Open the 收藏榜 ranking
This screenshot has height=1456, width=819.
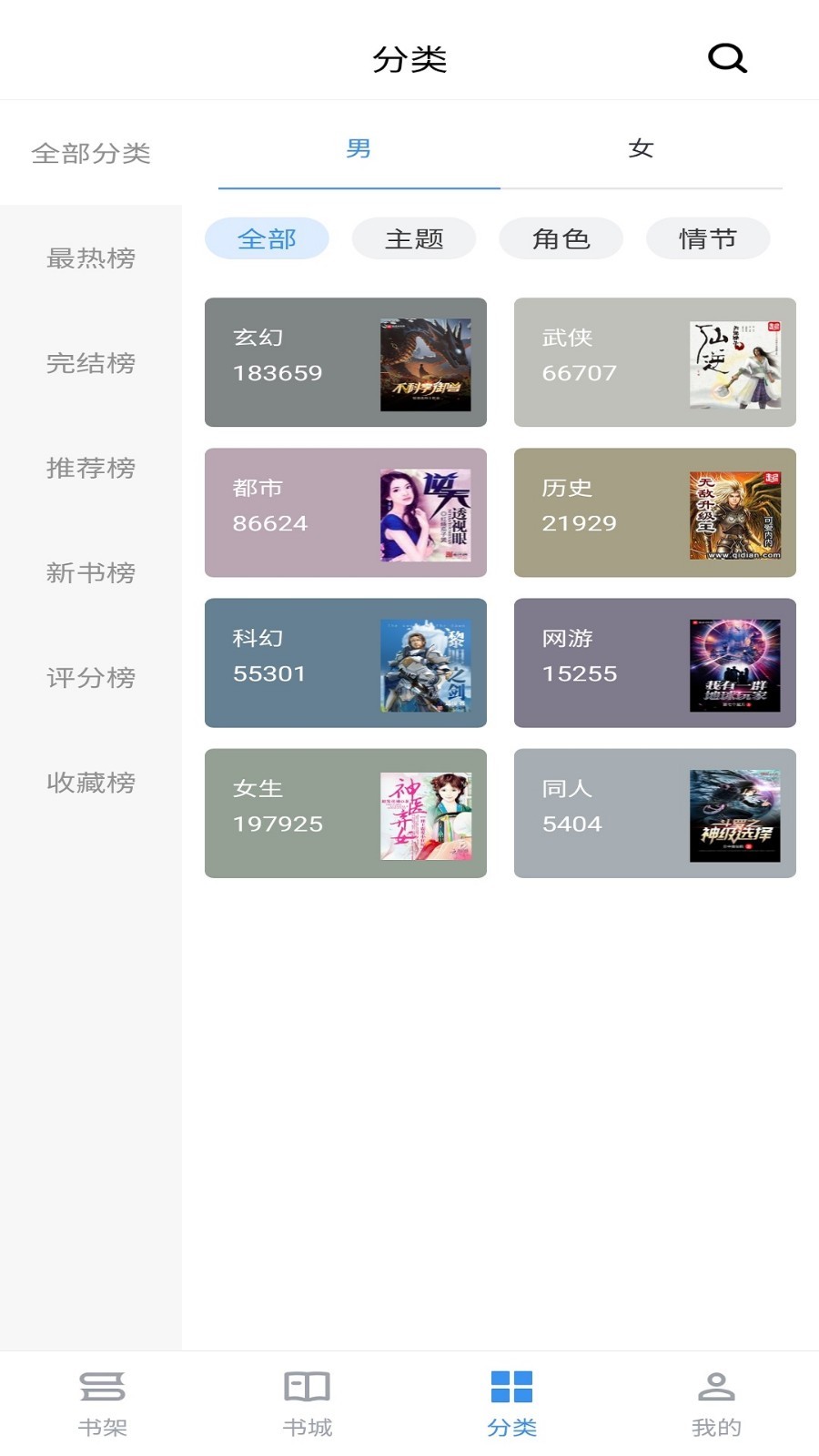[x=91, y=783]
